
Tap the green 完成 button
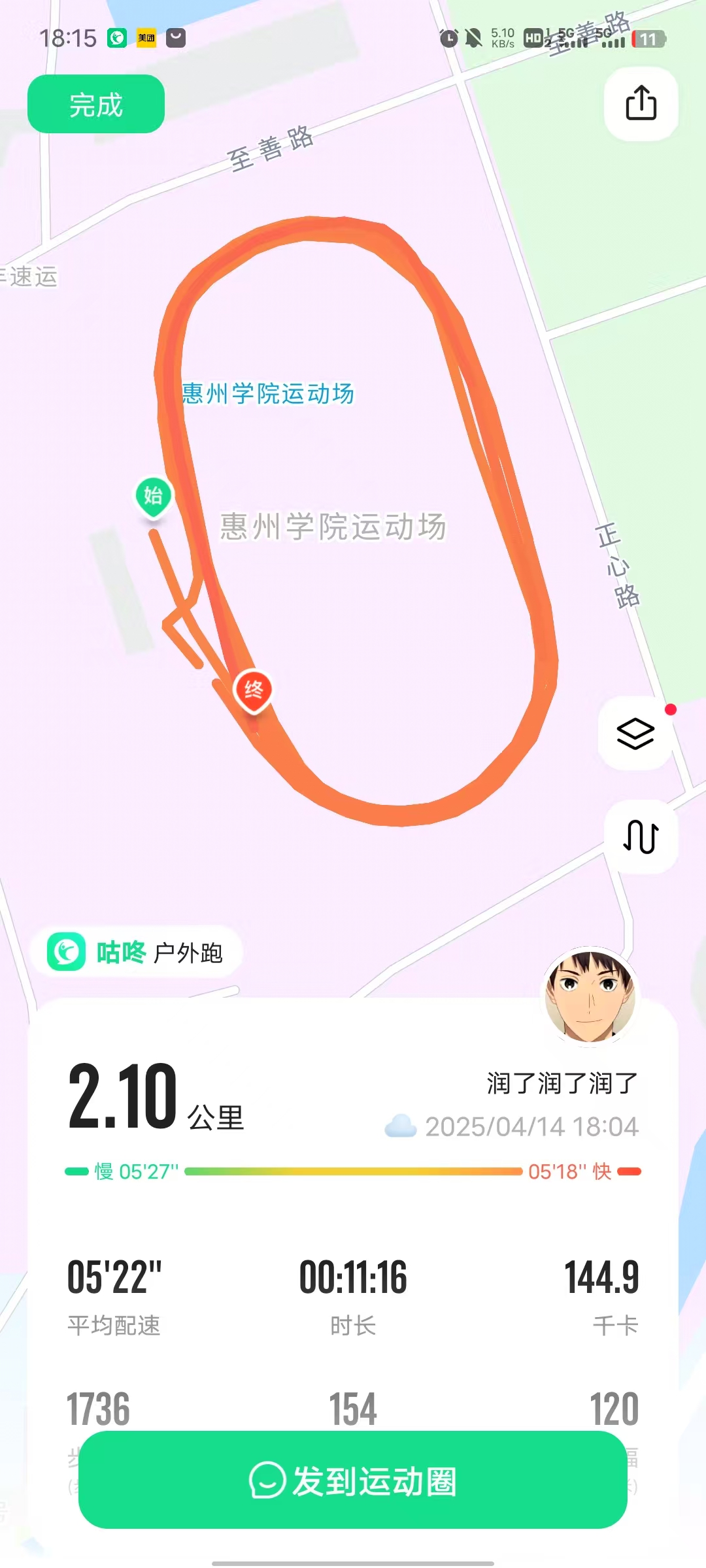point(96,105)
